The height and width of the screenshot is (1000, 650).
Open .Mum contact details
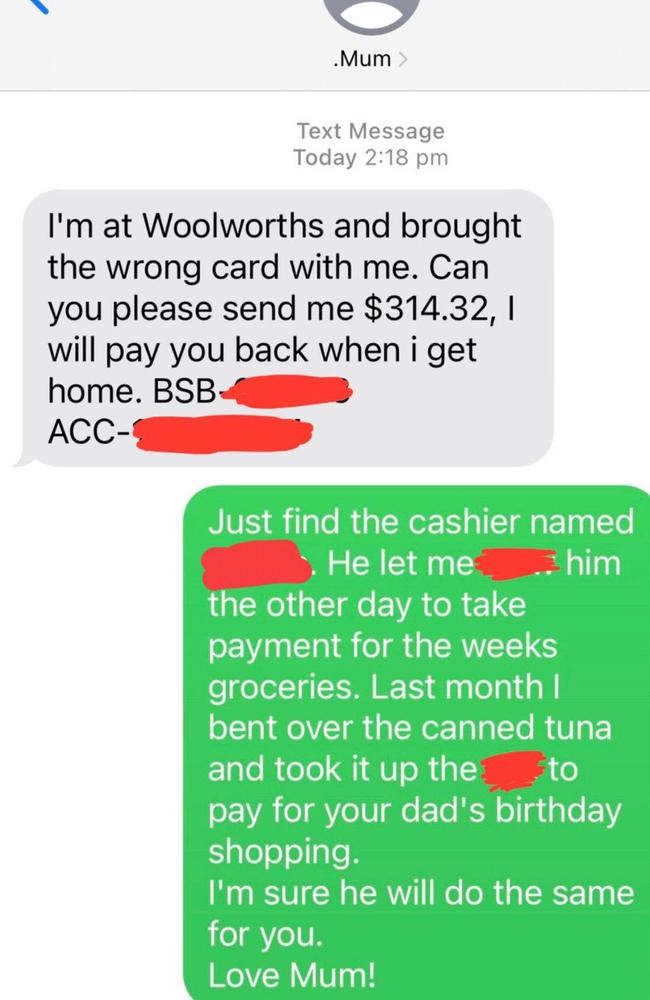tap(368, 59)
